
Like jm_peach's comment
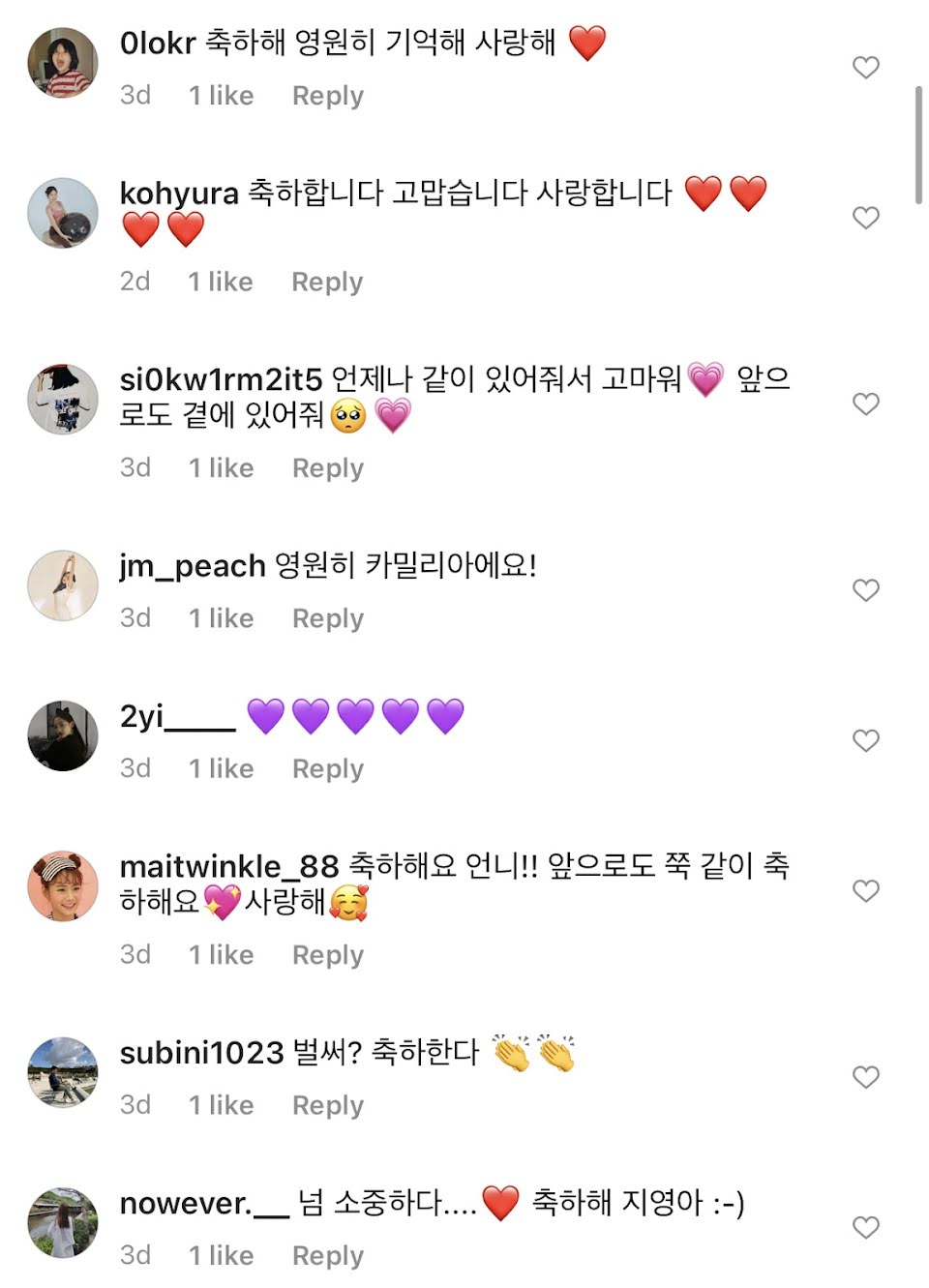pyautogui.click(x=865, y=590)
